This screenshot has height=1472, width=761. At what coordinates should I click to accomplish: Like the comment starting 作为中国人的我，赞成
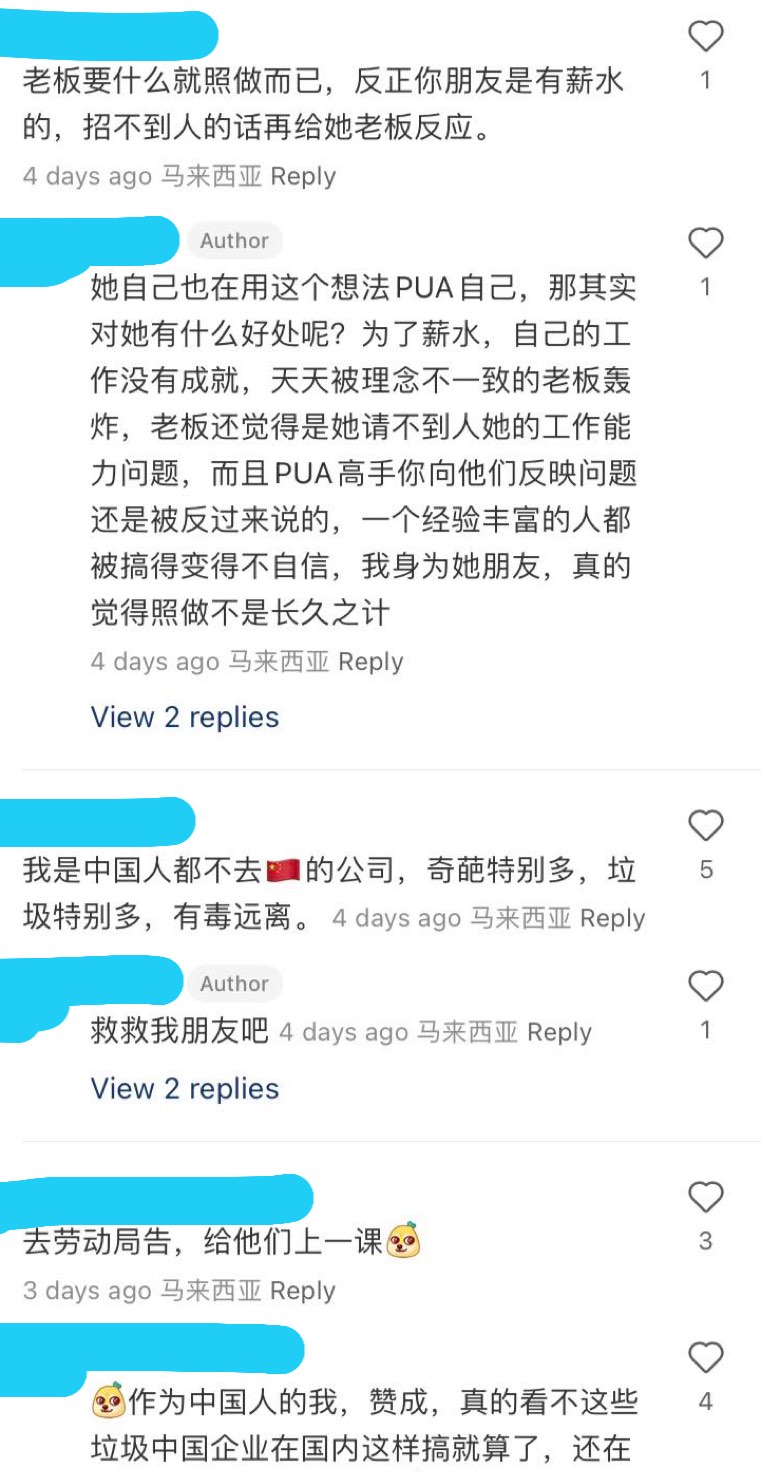(706, 1357)
